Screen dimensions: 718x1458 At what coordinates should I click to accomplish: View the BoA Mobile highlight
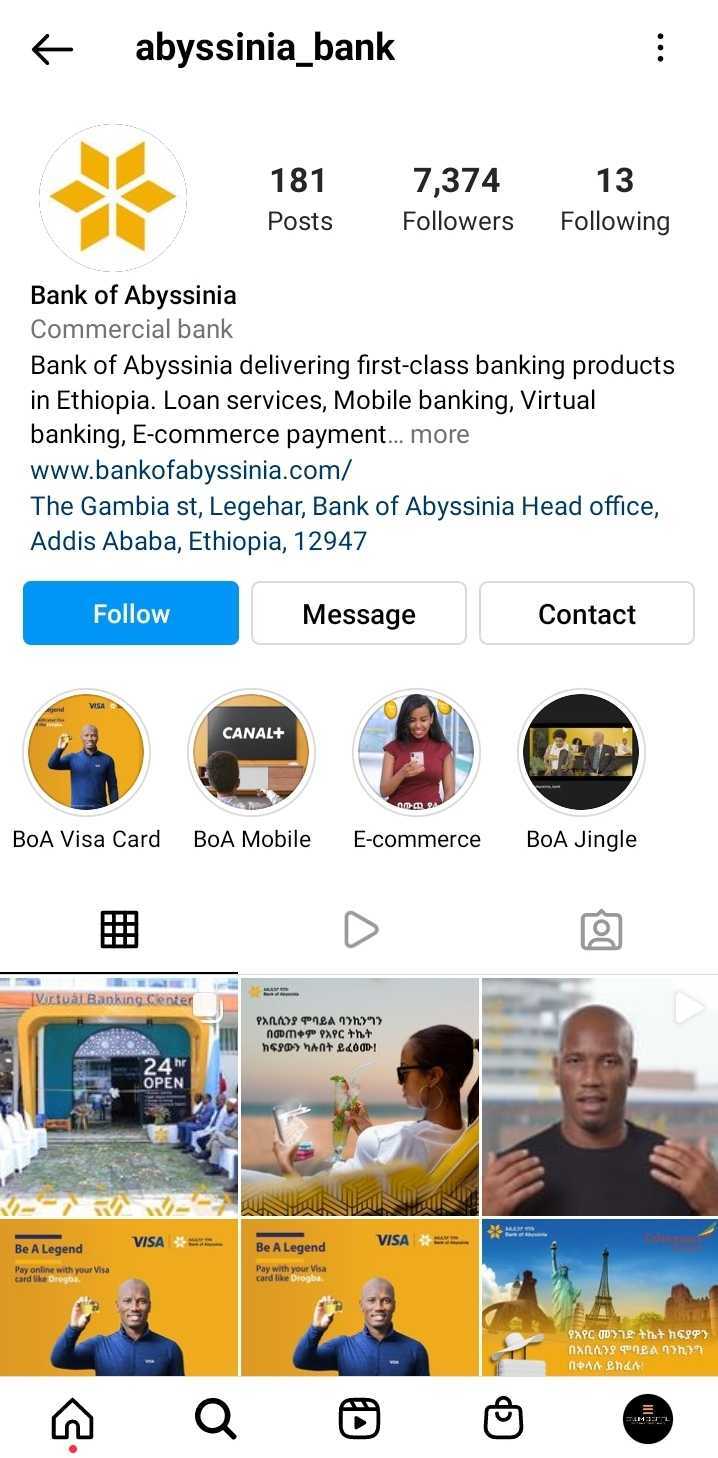pyautogui.click(x=252, y=752)
